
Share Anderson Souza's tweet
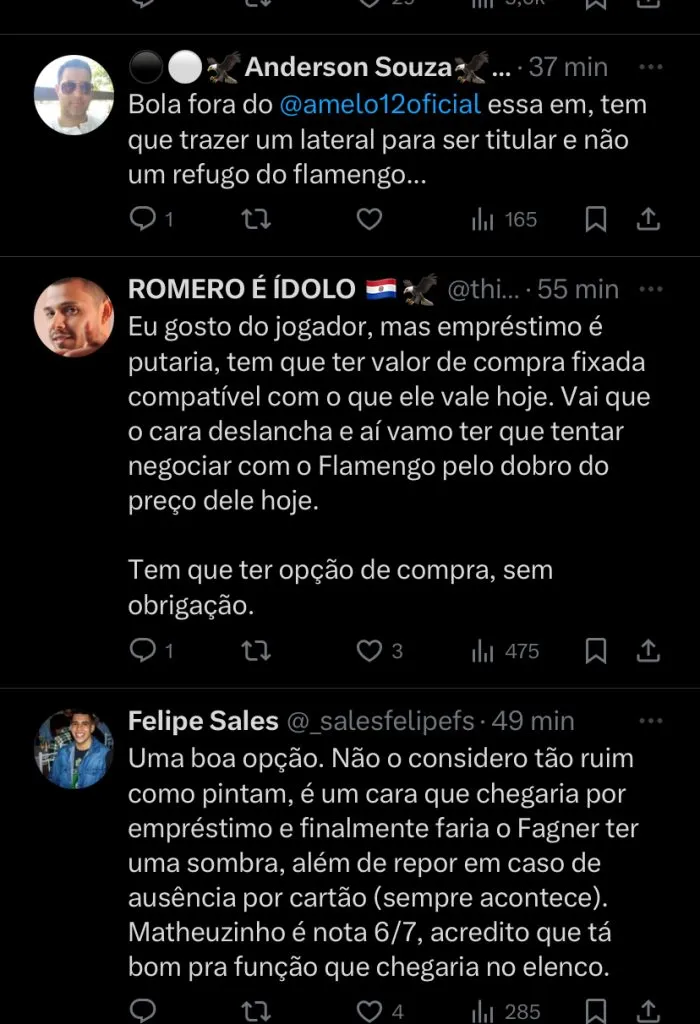(x=648, y=219)
